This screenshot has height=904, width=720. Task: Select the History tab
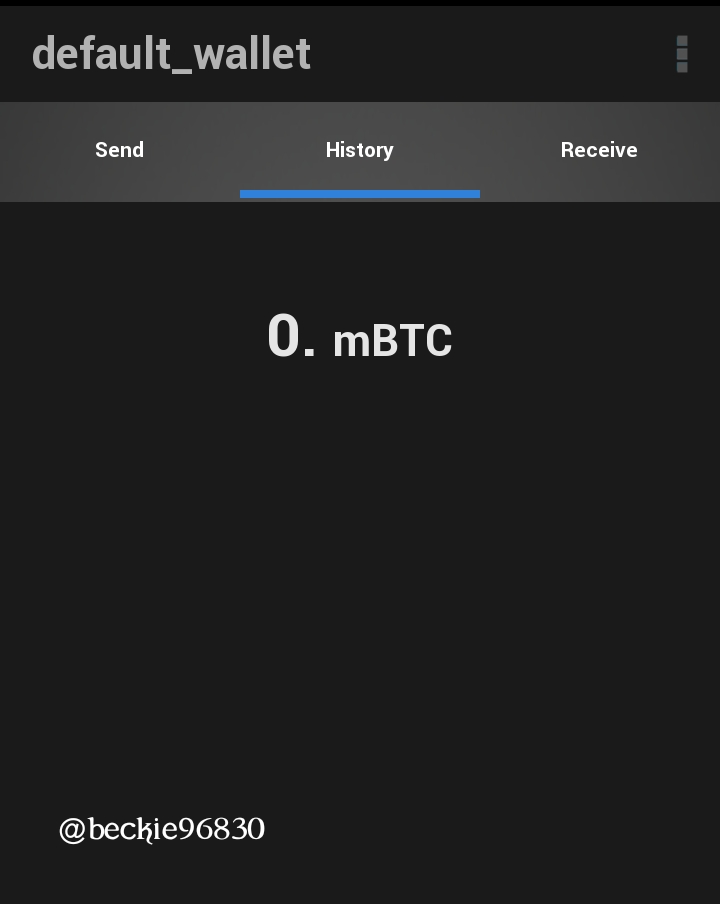[360, 150]
